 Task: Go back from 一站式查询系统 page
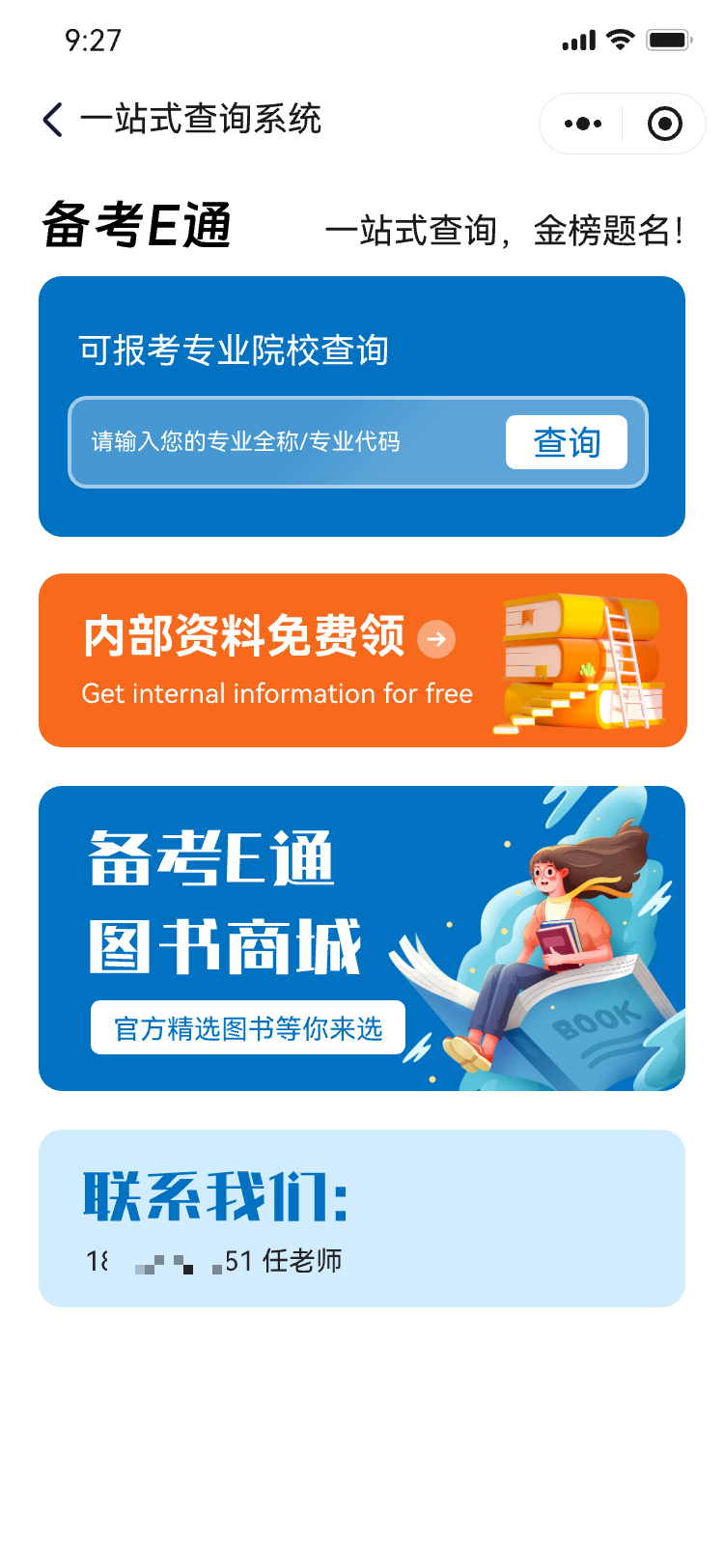click(53, 120)
